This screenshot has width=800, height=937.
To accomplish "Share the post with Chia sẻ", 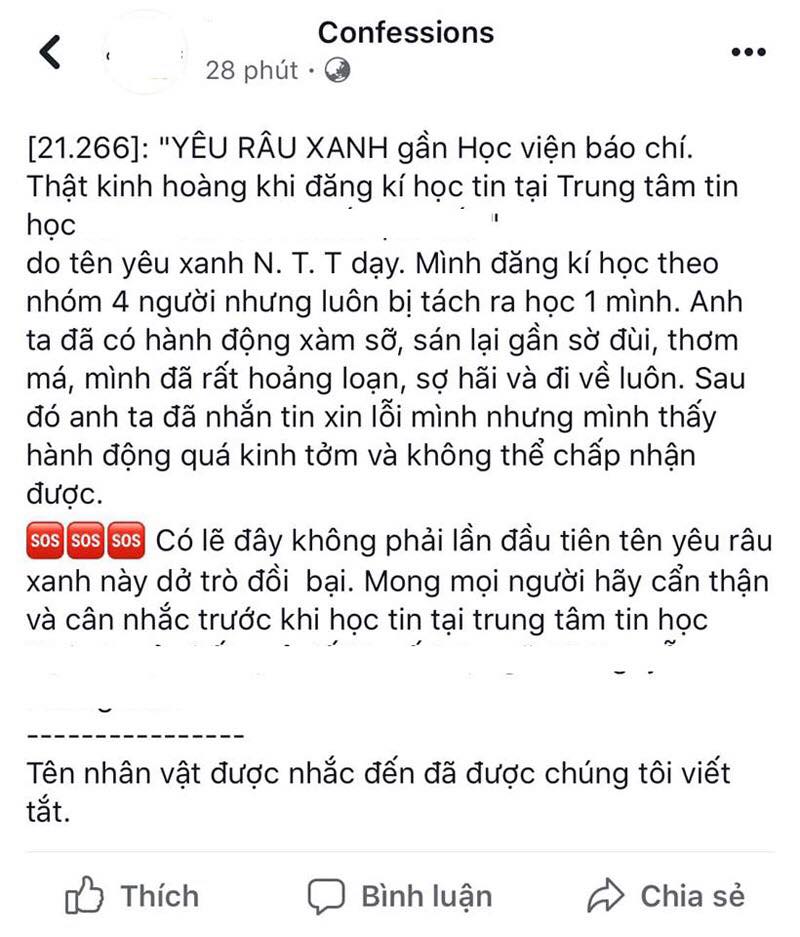I will [x=667, y=896].
